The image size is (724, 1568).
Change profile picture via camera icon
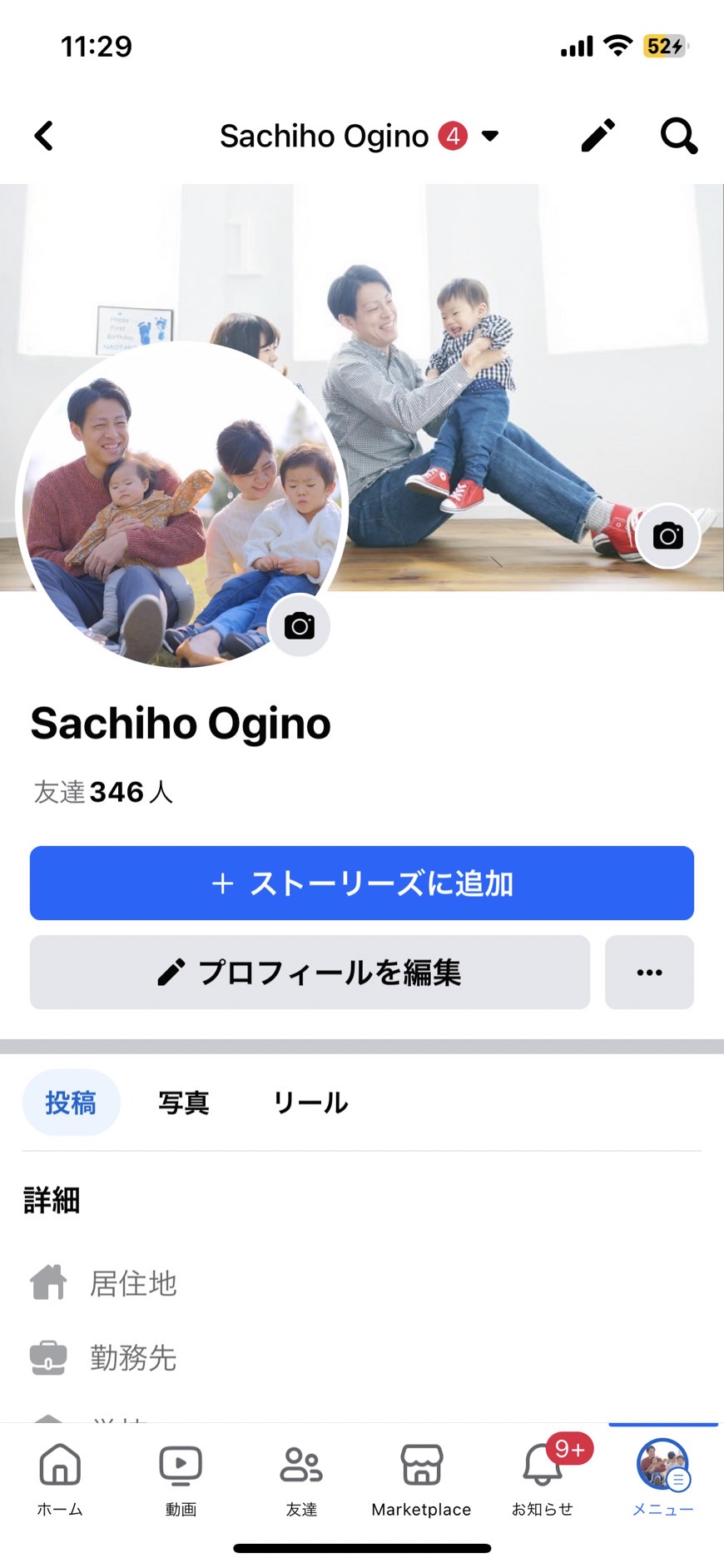300,625
